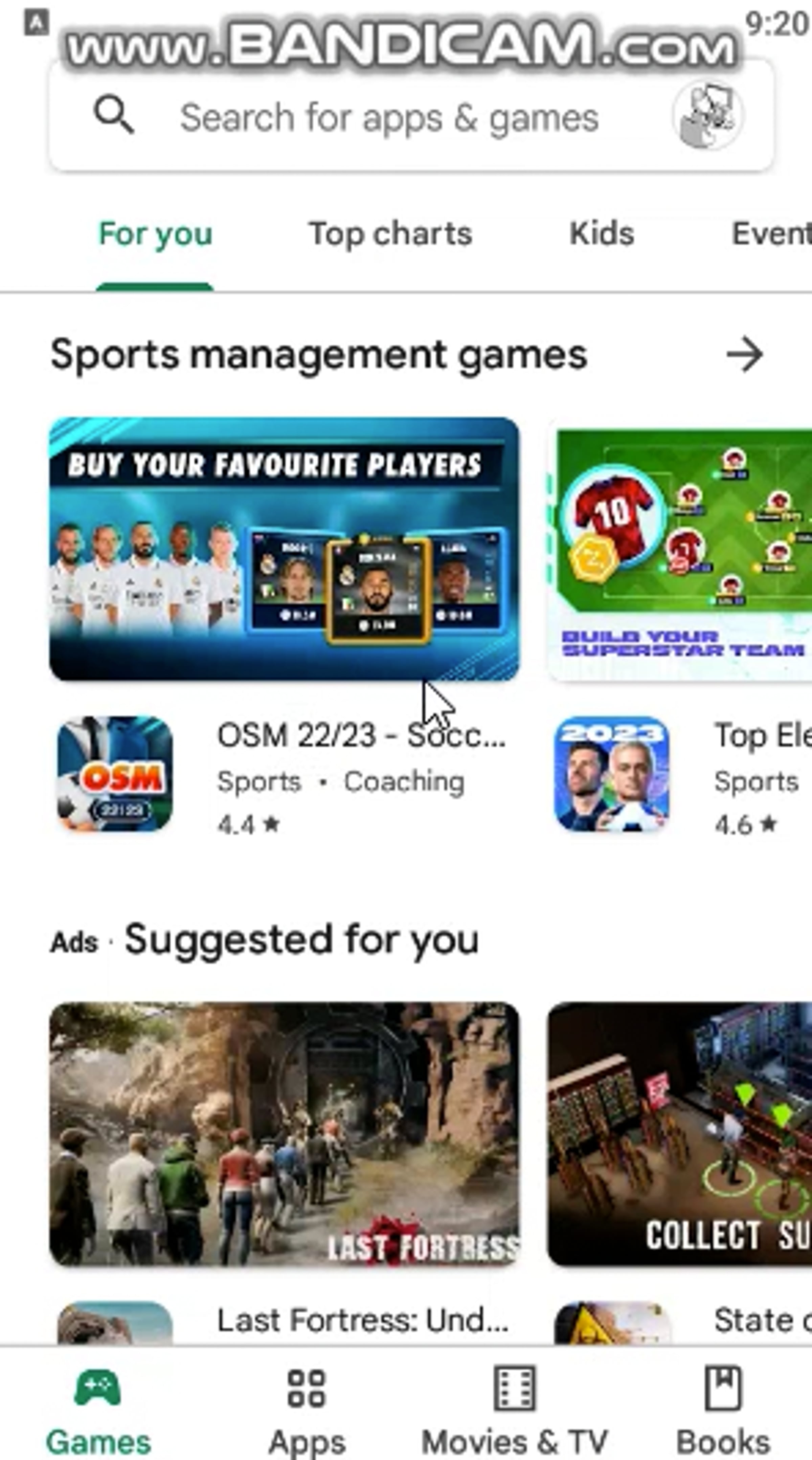Open the Top Eleven game listing

680,774
